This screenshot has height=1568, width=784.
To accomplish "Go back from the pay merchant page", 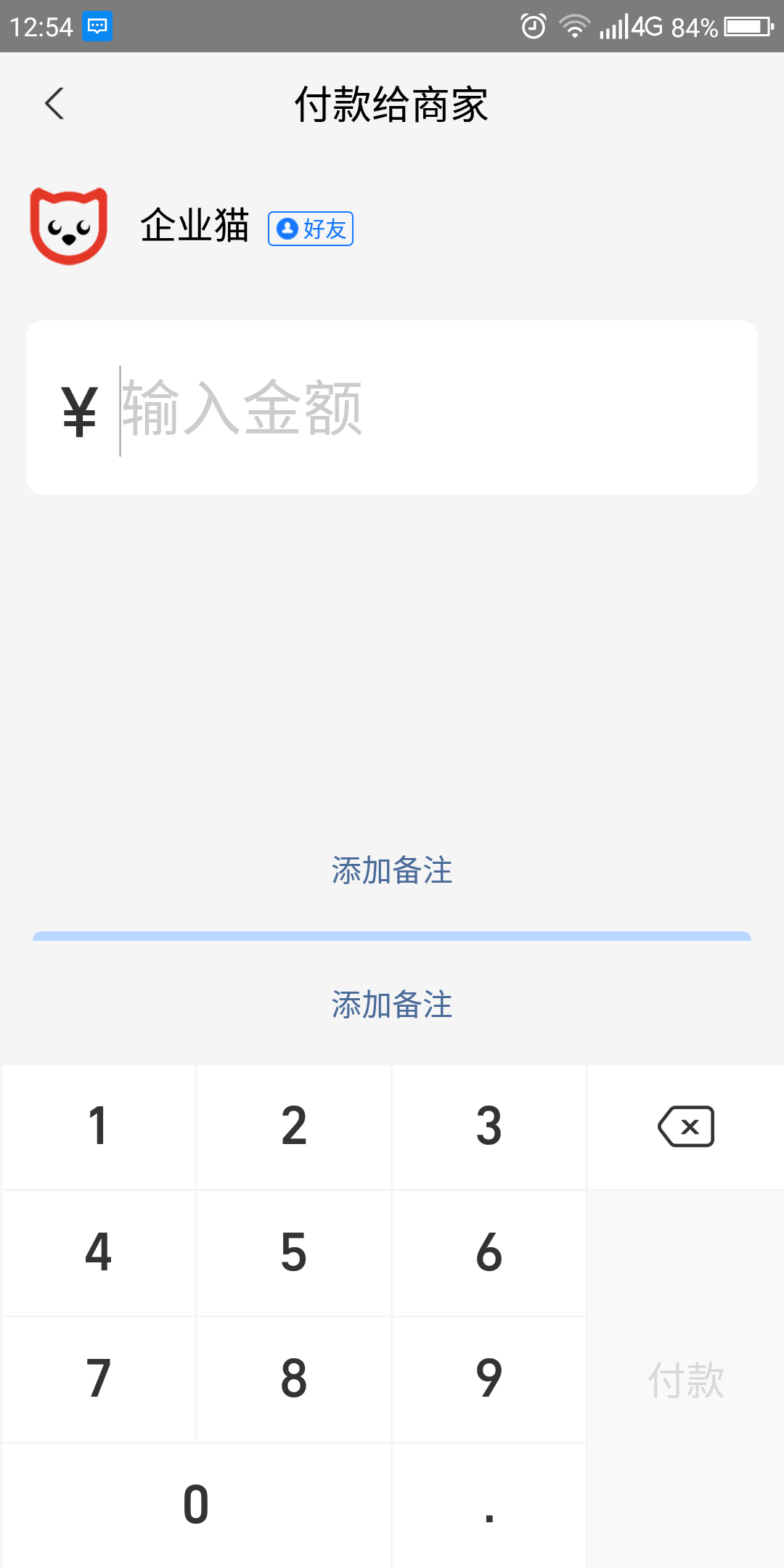I will [x=54, y=104].
